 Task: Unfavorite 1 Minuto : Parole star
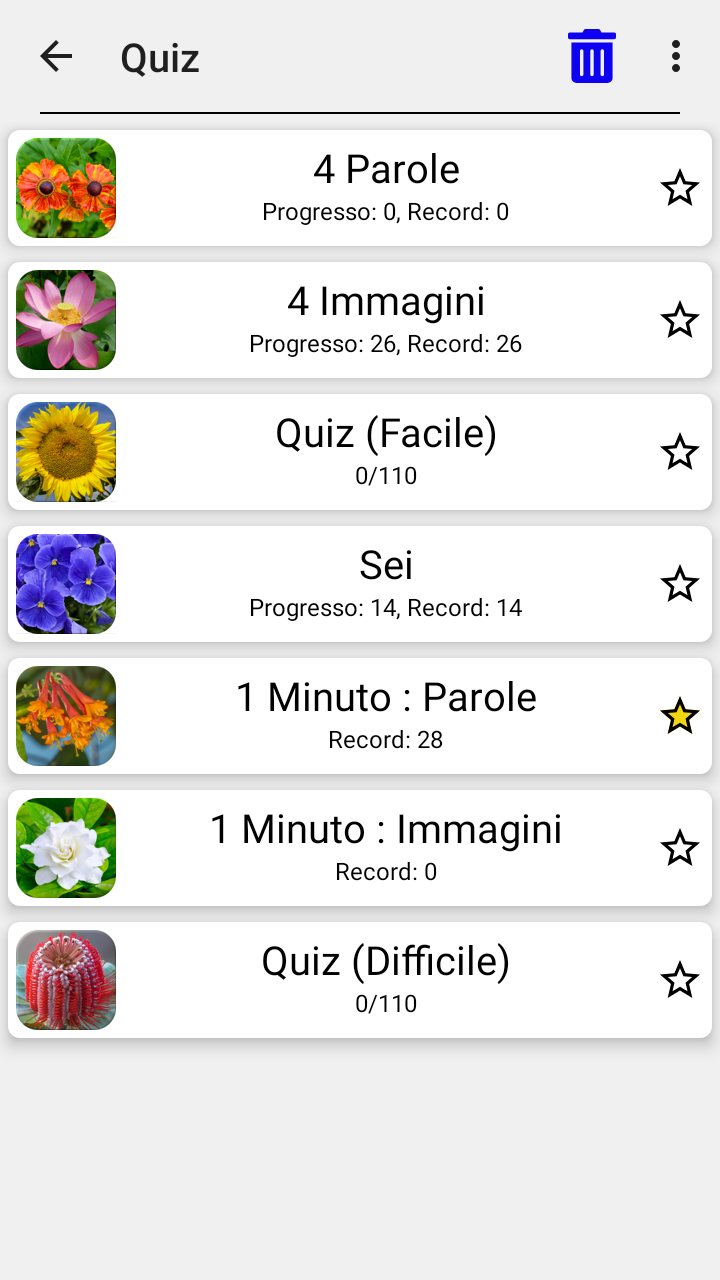pos(680,716)
